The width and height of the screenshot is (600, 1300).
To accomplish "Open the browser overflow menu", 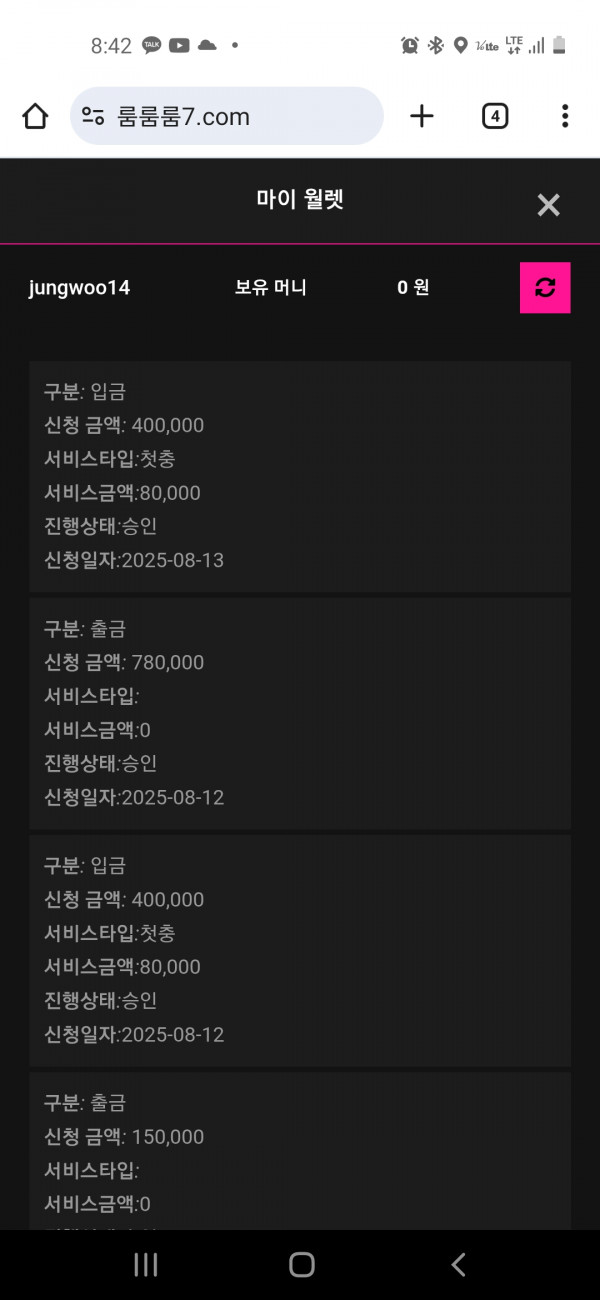I will (565, 116).
